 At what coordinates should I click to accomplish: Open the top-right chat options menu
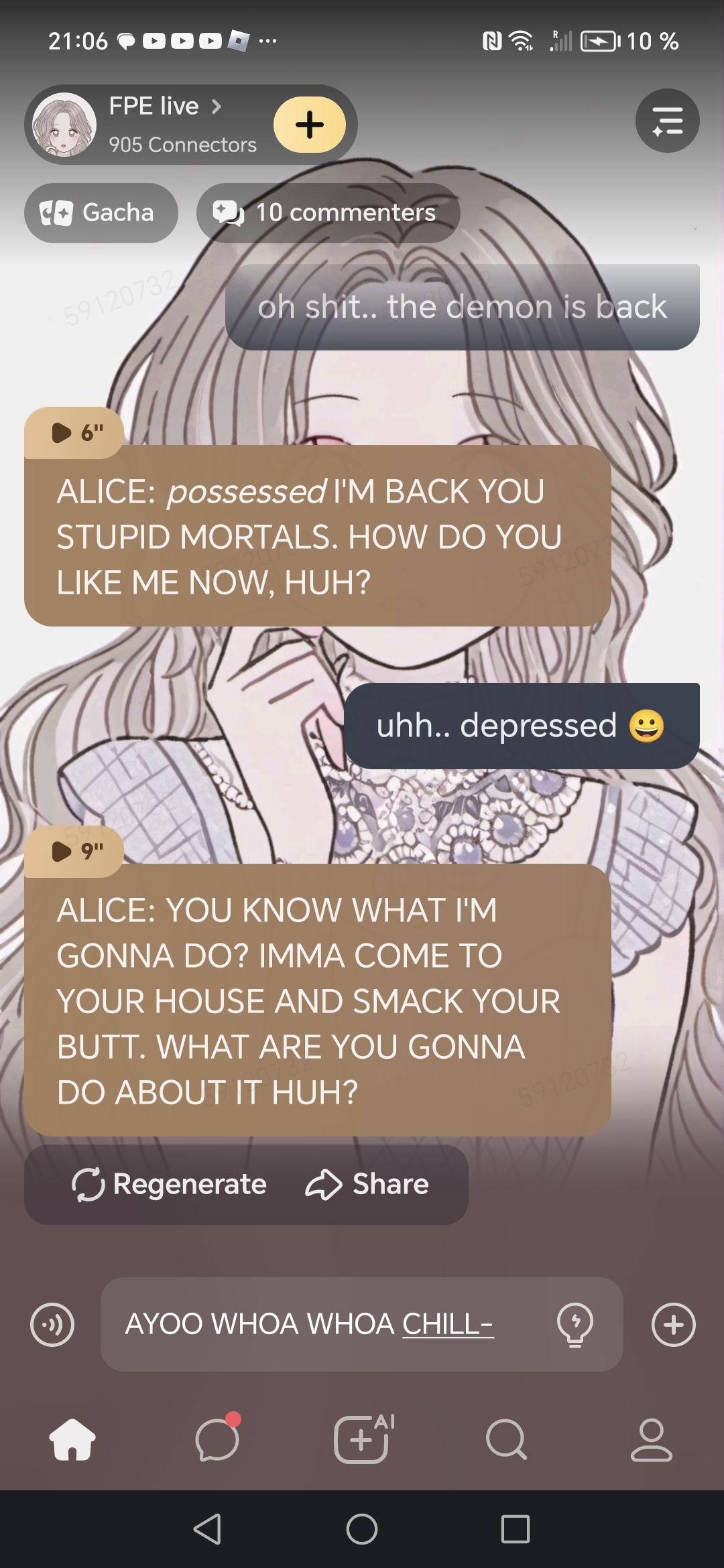[x=667, y=121]
